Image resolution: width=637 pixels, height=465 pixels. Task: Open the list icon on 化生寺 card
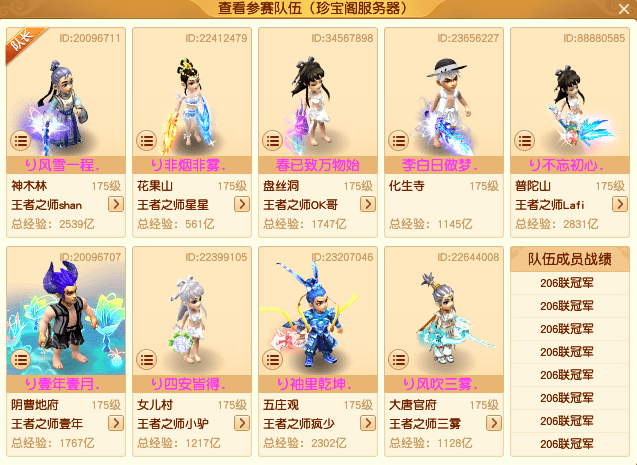pyautogui.click(x=398, y=139)
